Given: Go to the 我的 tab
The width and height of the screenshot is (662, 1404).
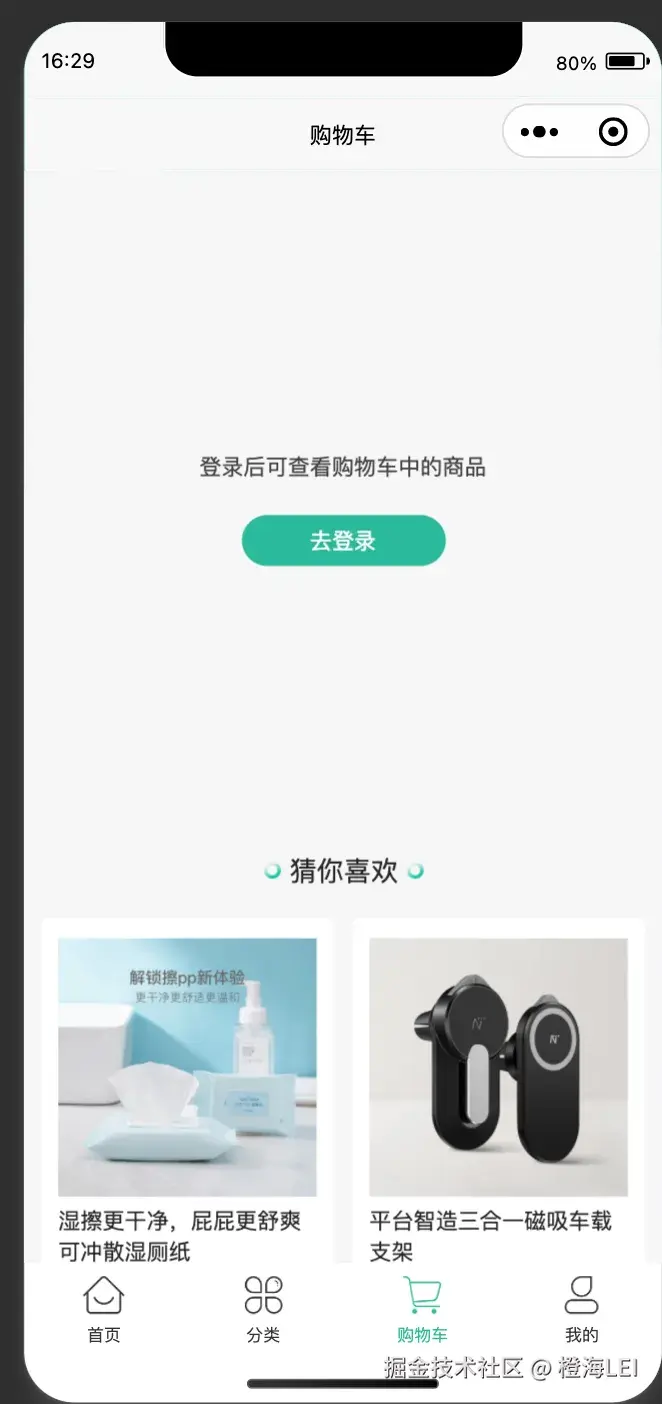Looking at the screenshot, I should (581, 1309).
